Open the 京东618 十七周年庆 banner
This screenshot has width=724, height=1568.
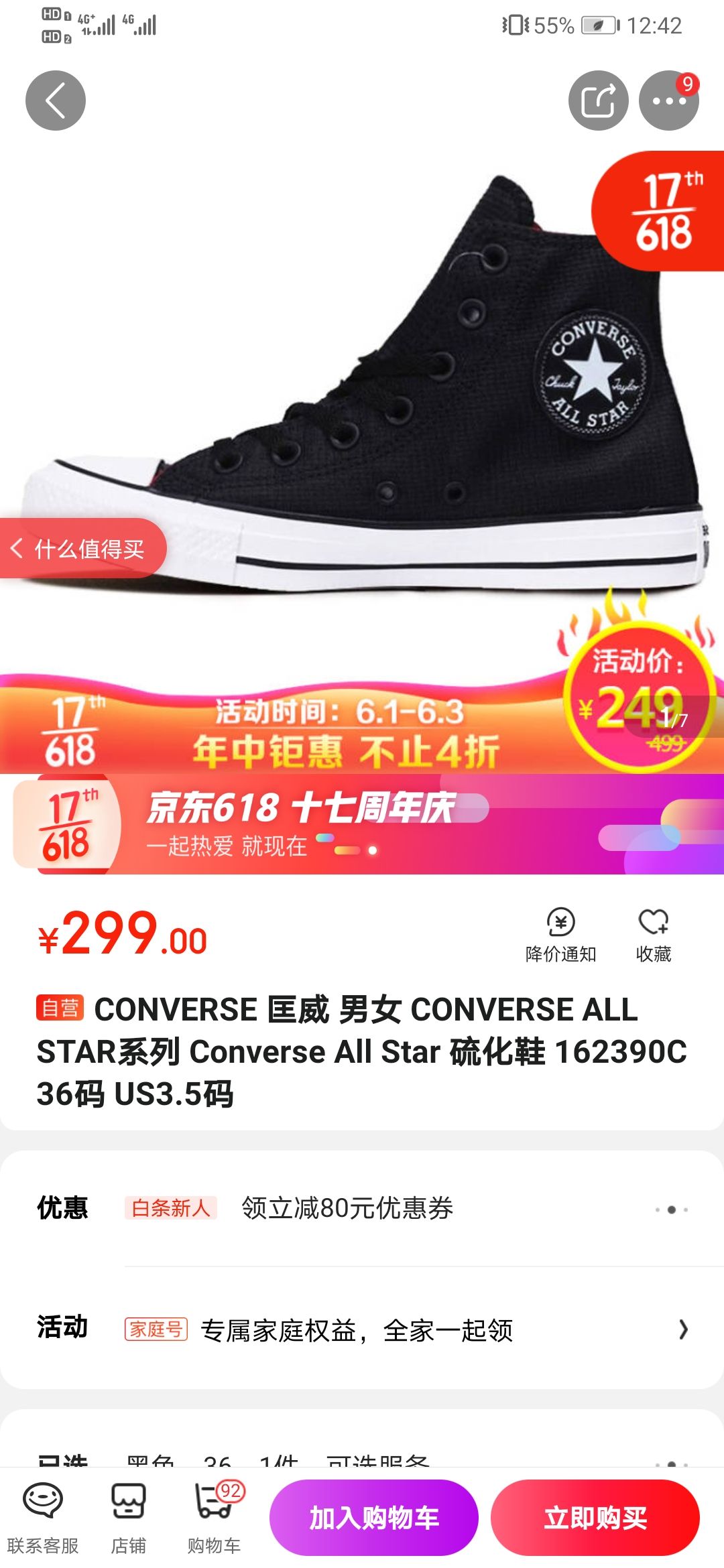(x=362, y=824)
